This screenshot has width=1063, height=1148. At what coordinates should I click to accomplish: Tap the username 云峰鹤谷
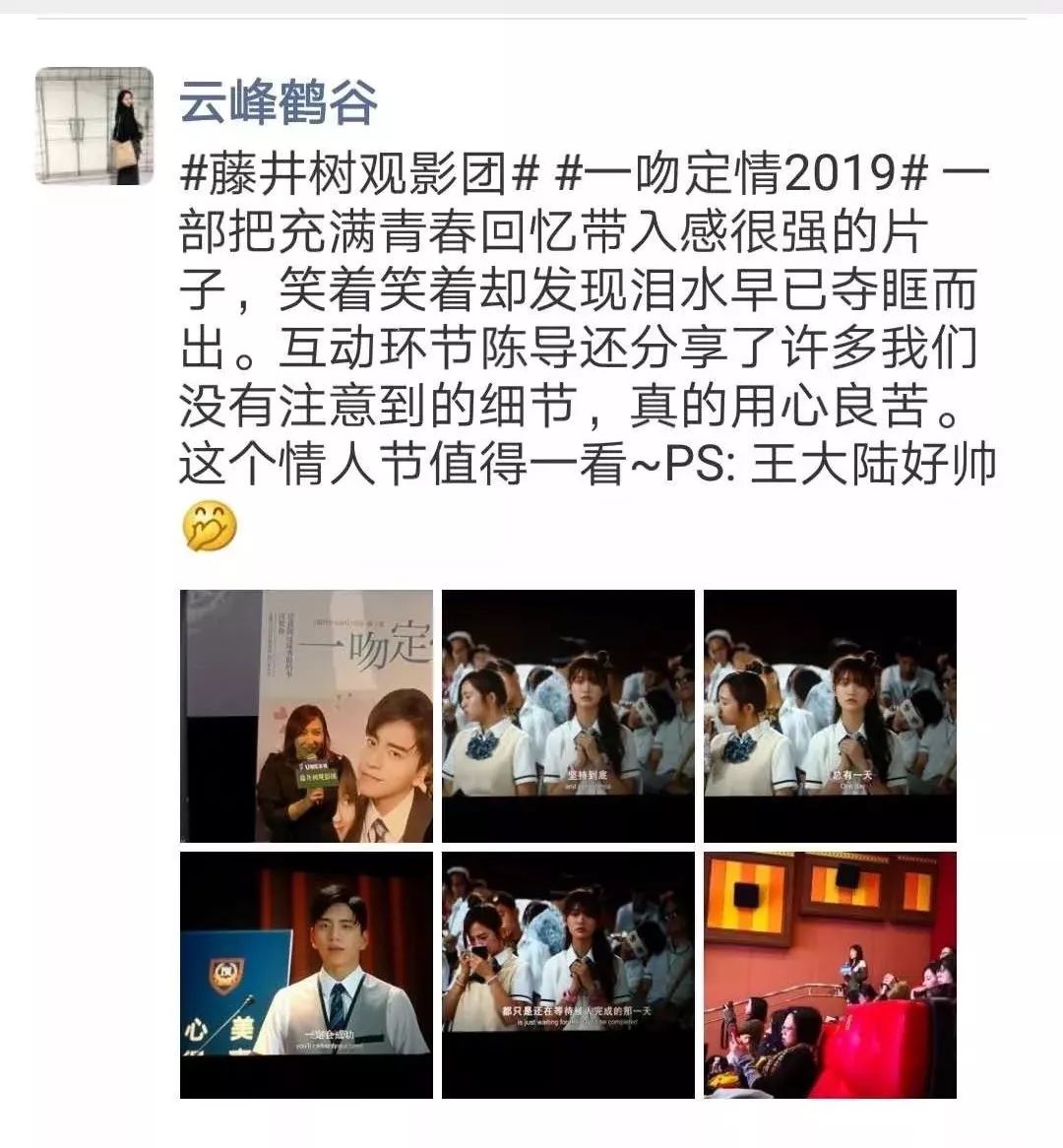coord(279,103)
